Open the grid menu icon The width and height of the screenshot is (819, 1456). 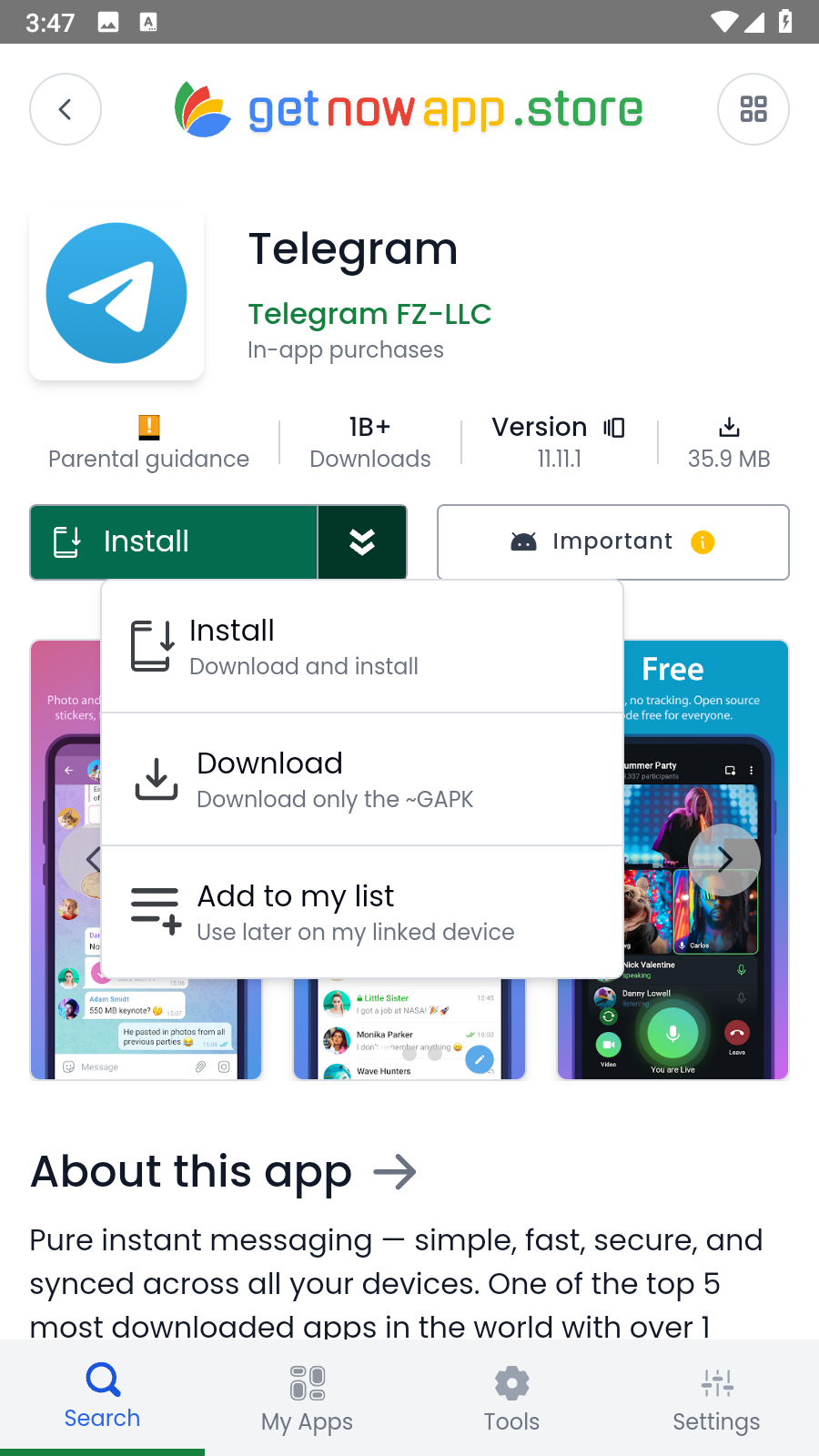[x=753, y=109]
